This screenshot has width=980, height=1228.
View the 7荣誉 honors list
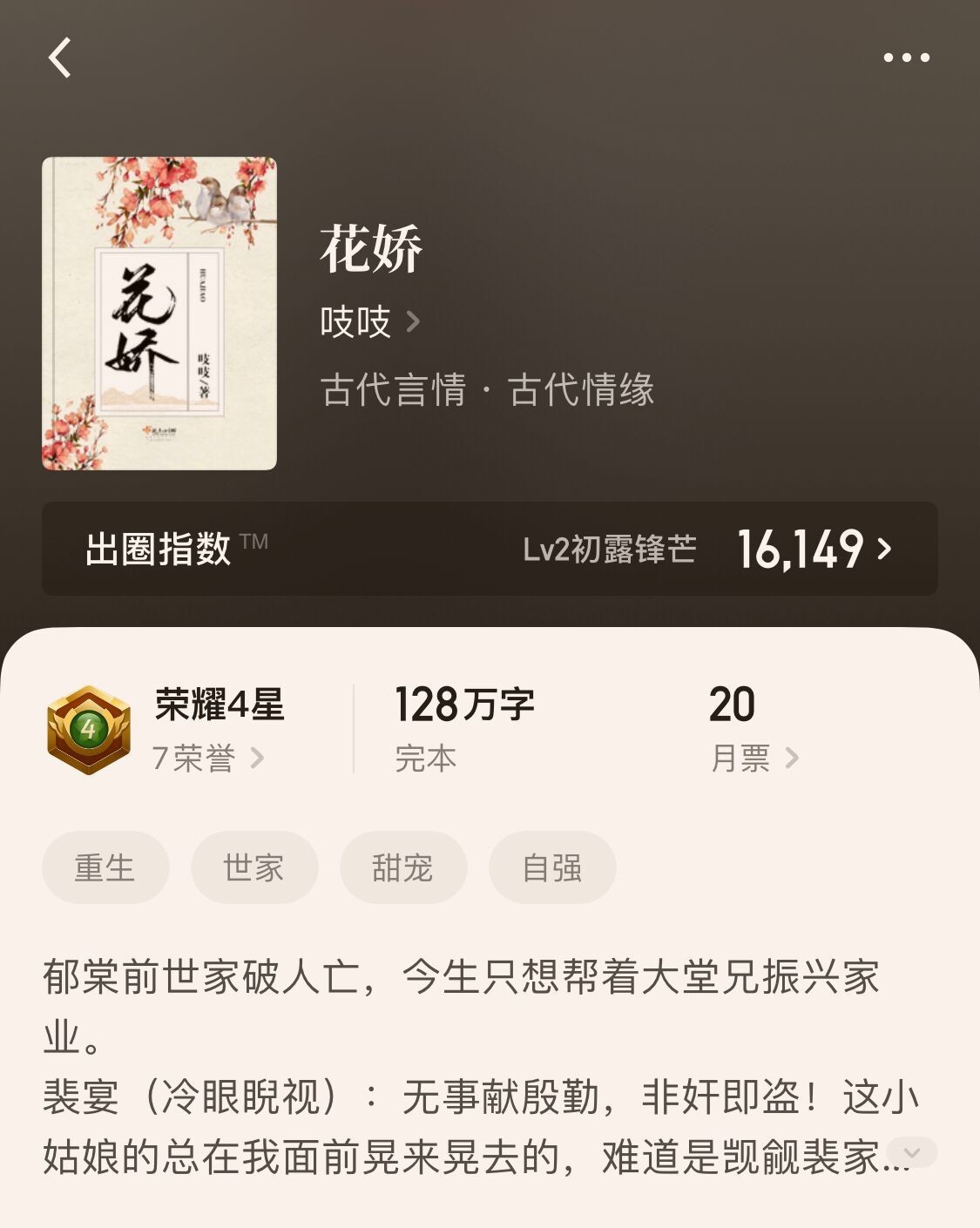tap(207, 758)
